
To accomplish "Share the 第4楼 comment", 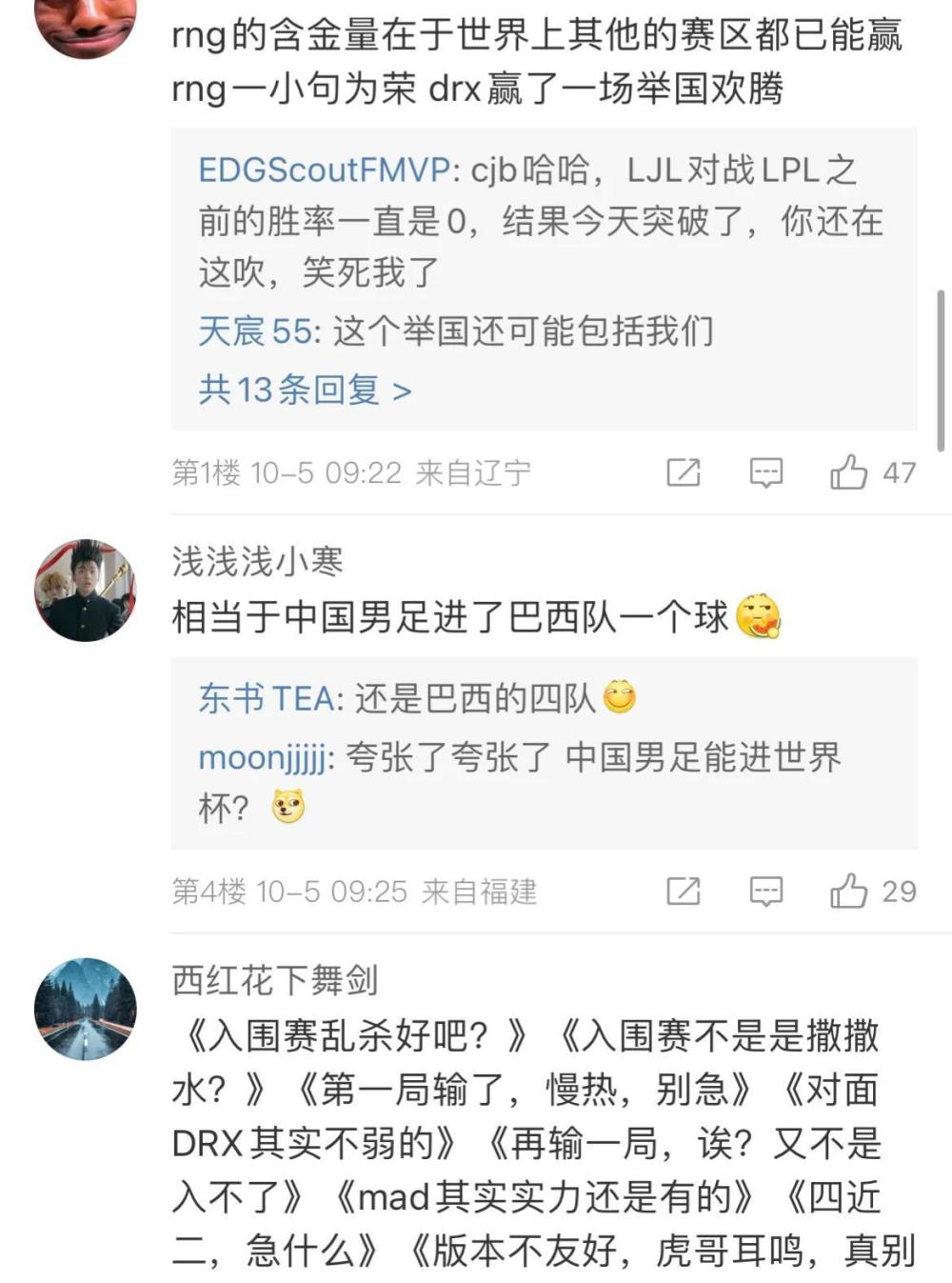I will coord(684,892).
